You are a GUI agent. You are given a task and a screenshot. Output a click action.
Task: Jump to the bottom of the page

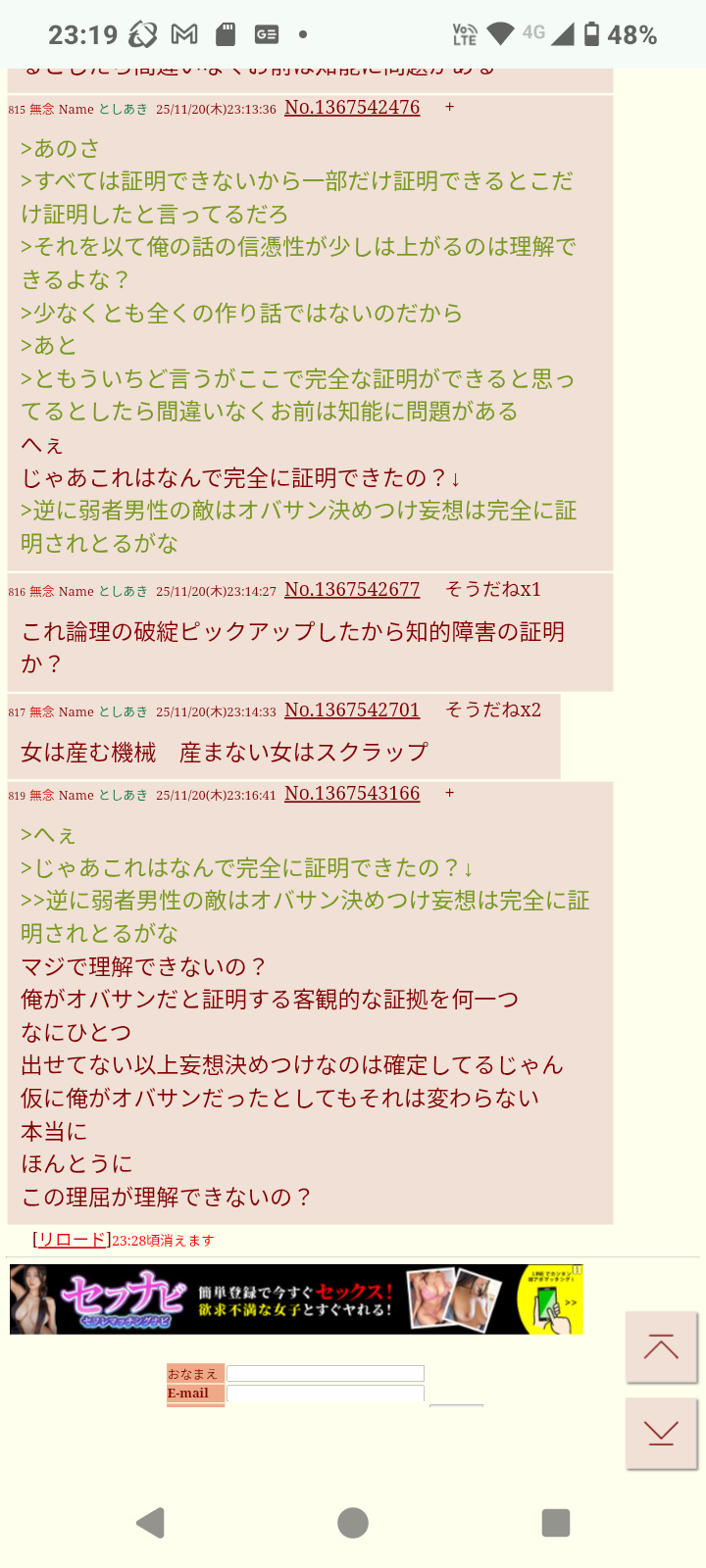click(x=661, y=1434)
